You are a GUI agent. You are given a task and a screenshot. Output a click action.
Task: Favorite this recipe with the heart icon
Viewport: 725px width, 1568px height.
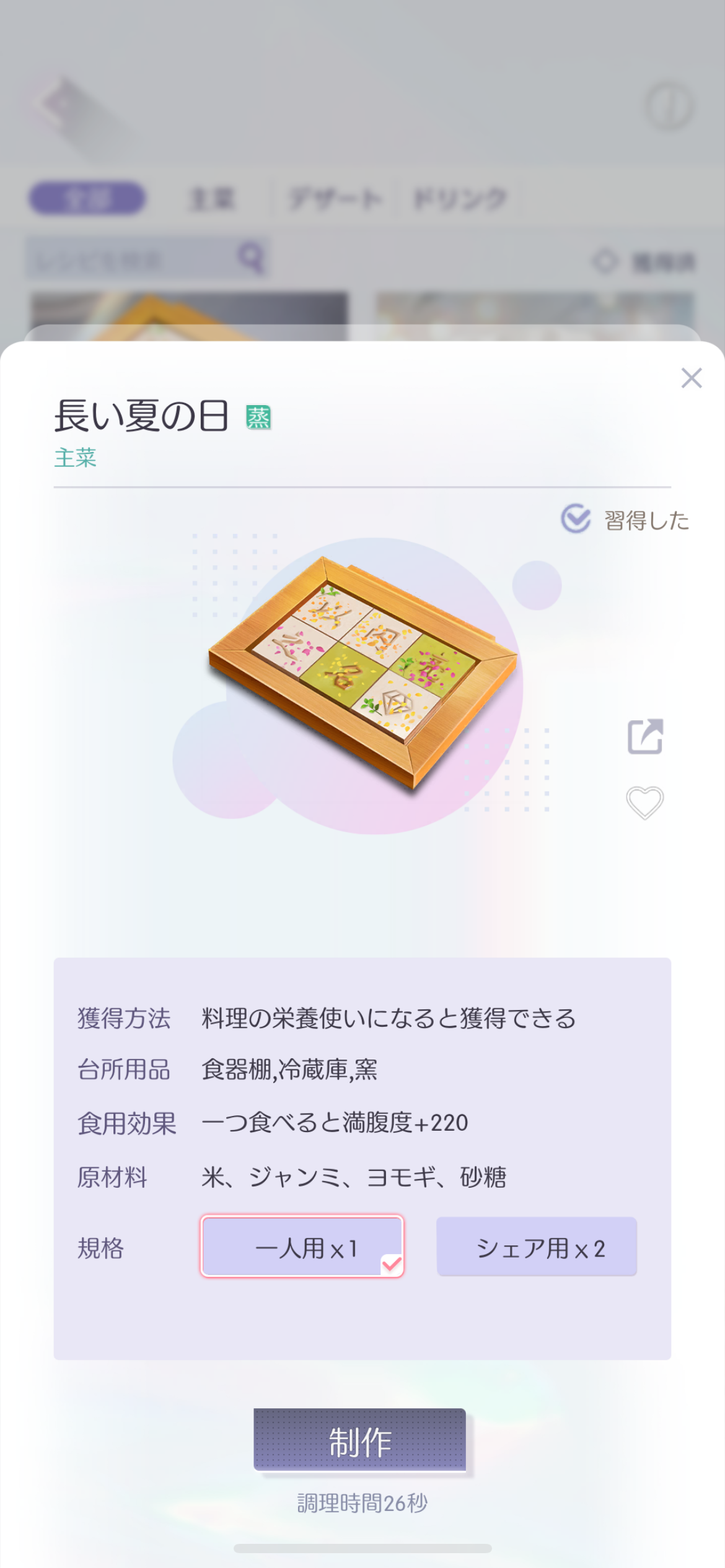click(645, 803)
